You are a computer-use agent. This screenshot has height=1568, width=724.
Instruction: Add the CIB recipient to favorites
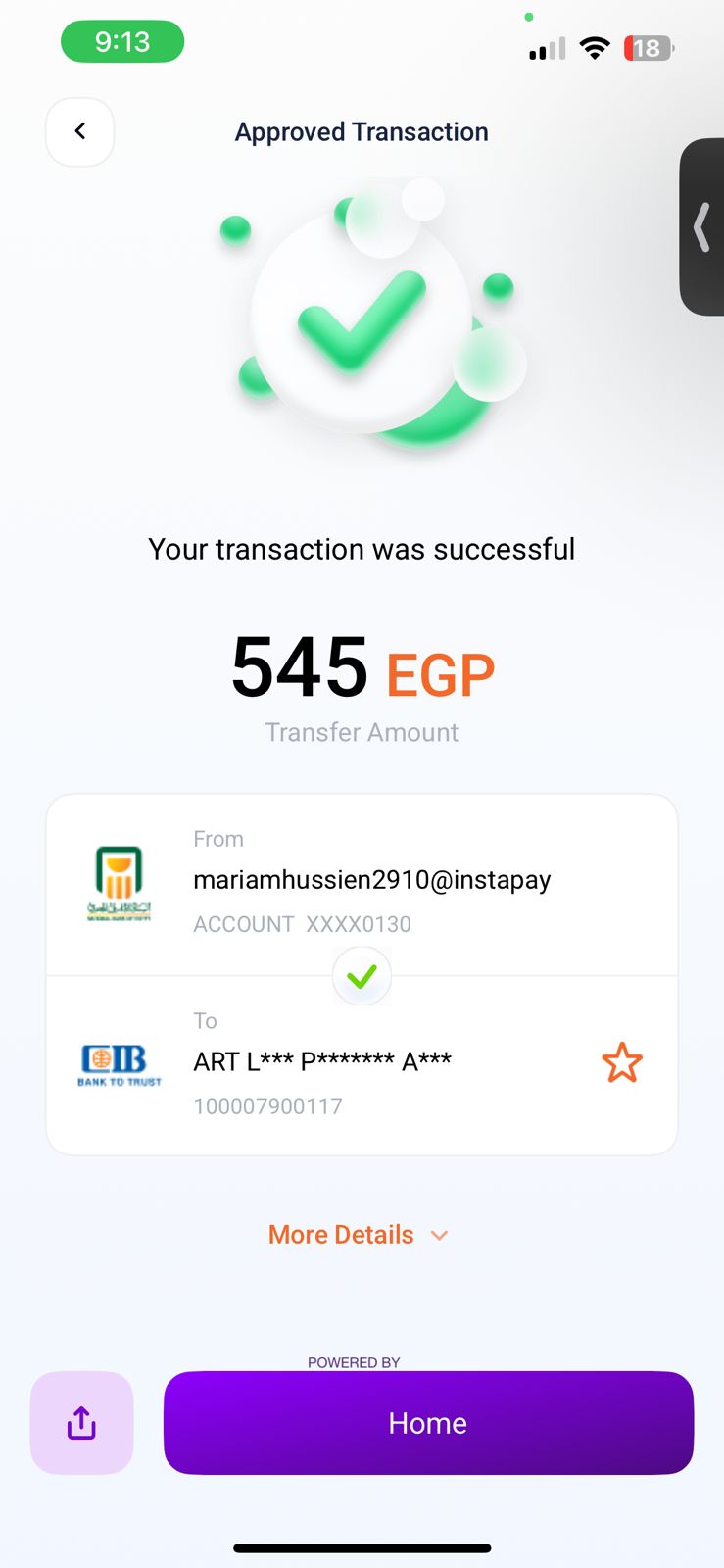pos(621,1063)
